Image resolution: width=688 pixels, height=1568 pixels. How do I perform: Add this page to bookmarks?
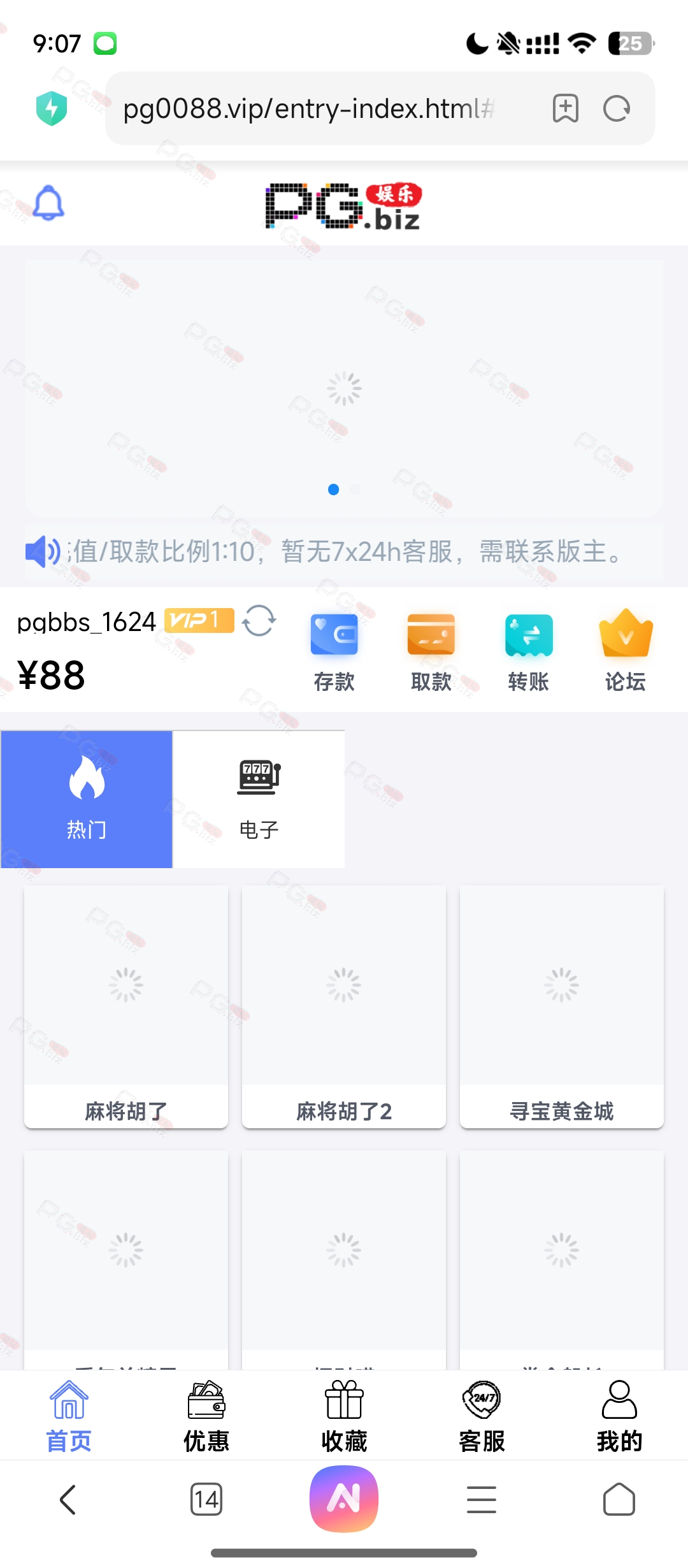click(565, 108)
